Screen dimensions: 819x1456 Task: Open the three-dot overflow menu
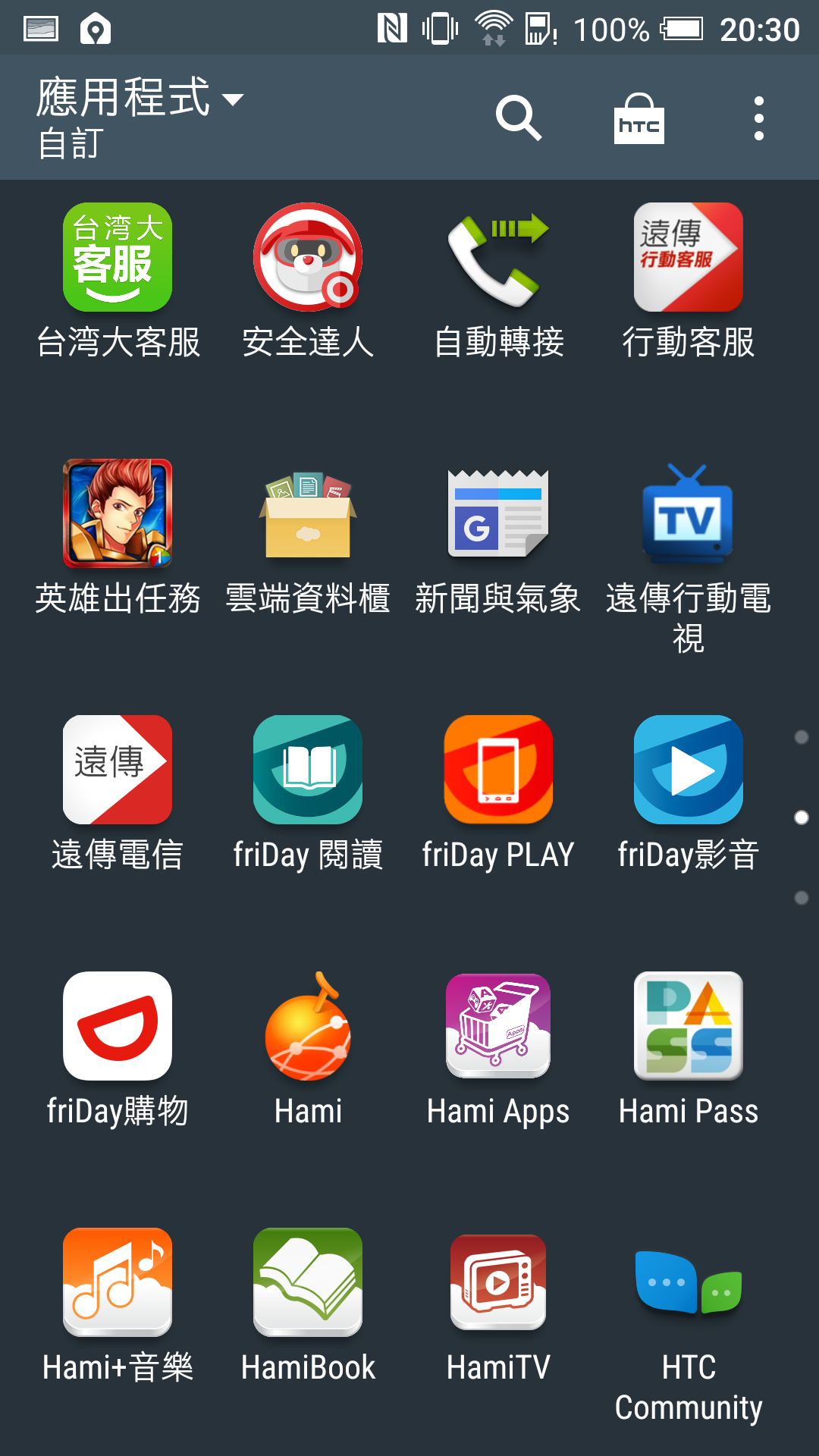pos(758,118)
